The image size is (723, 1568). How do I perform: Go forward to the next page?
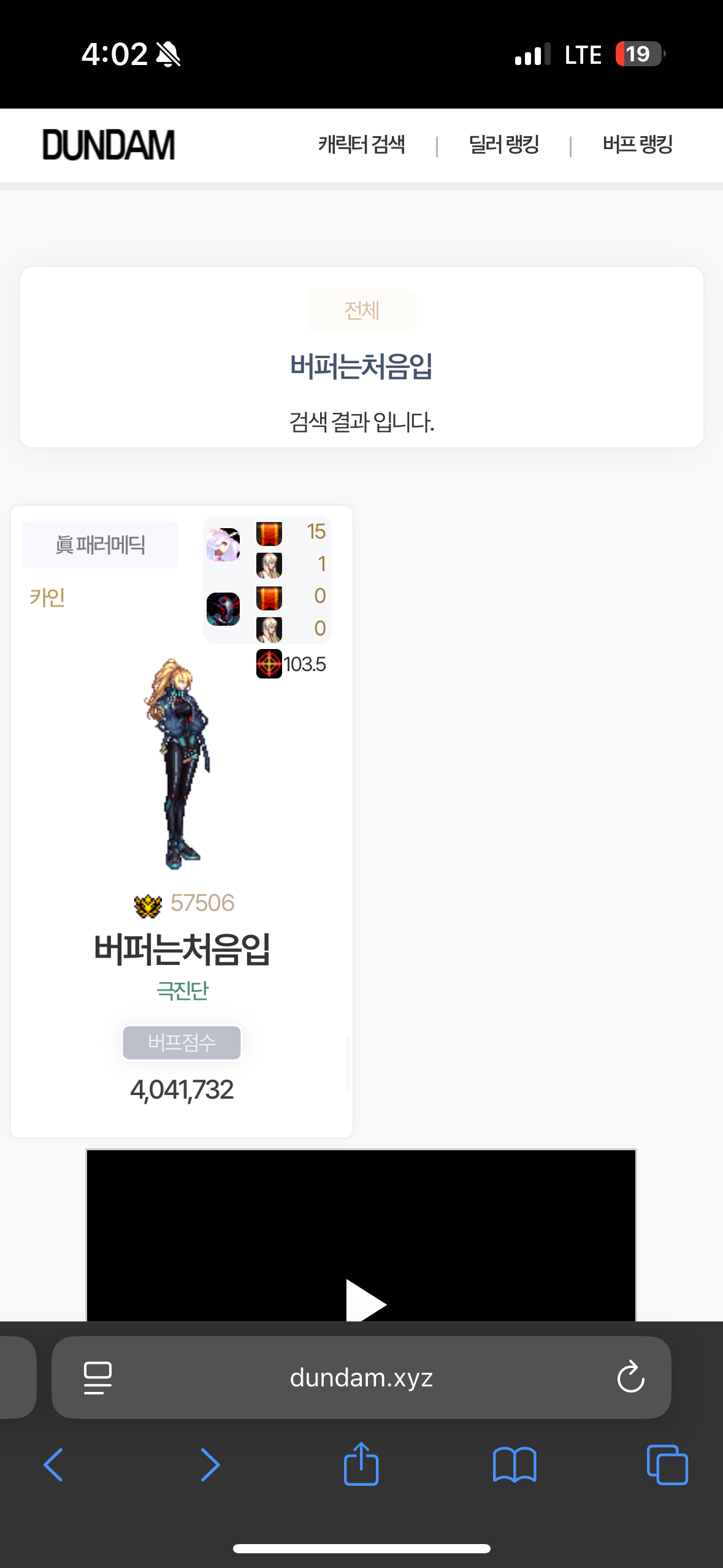tap(209, 1465)
